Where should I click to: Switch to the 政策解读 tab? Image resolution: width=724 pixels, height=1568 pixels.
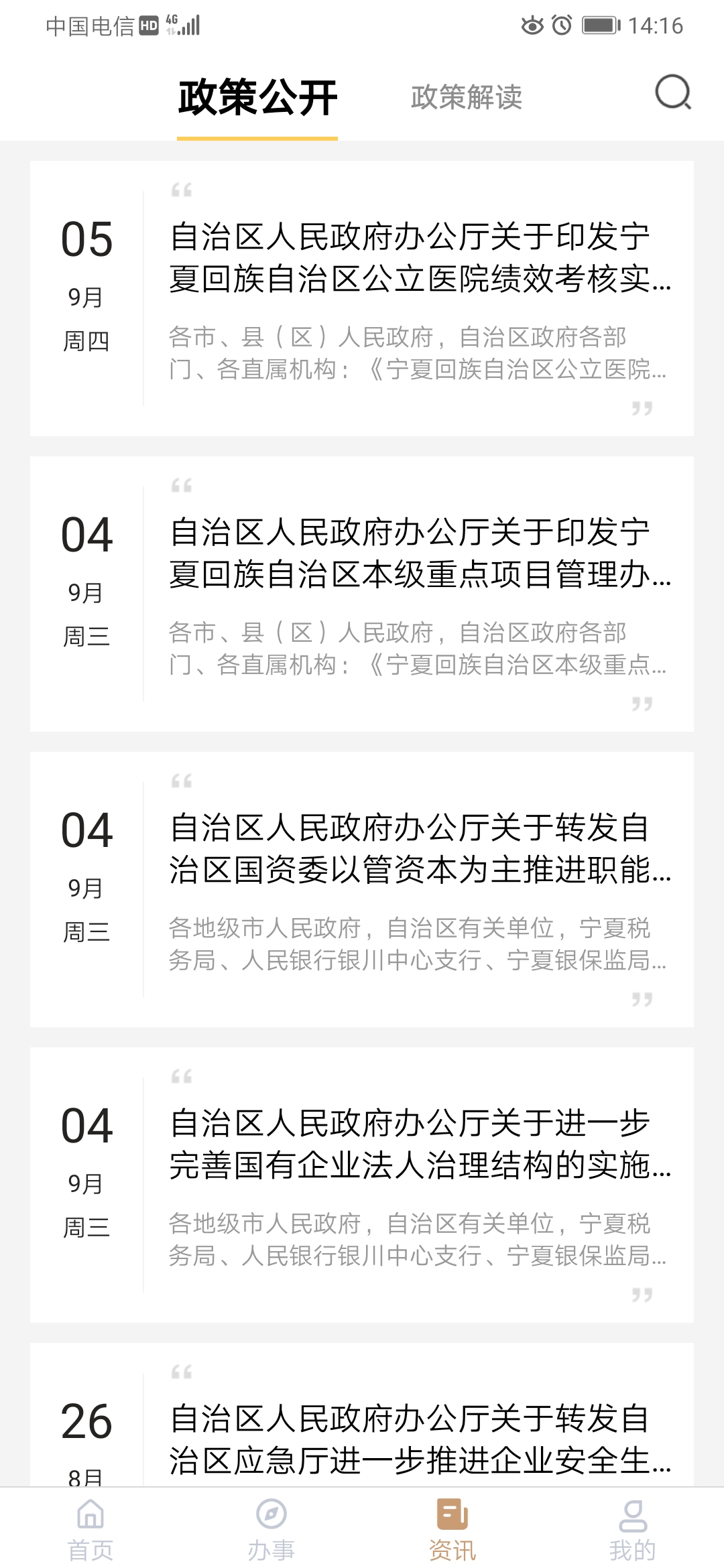[x=467, y=98]
